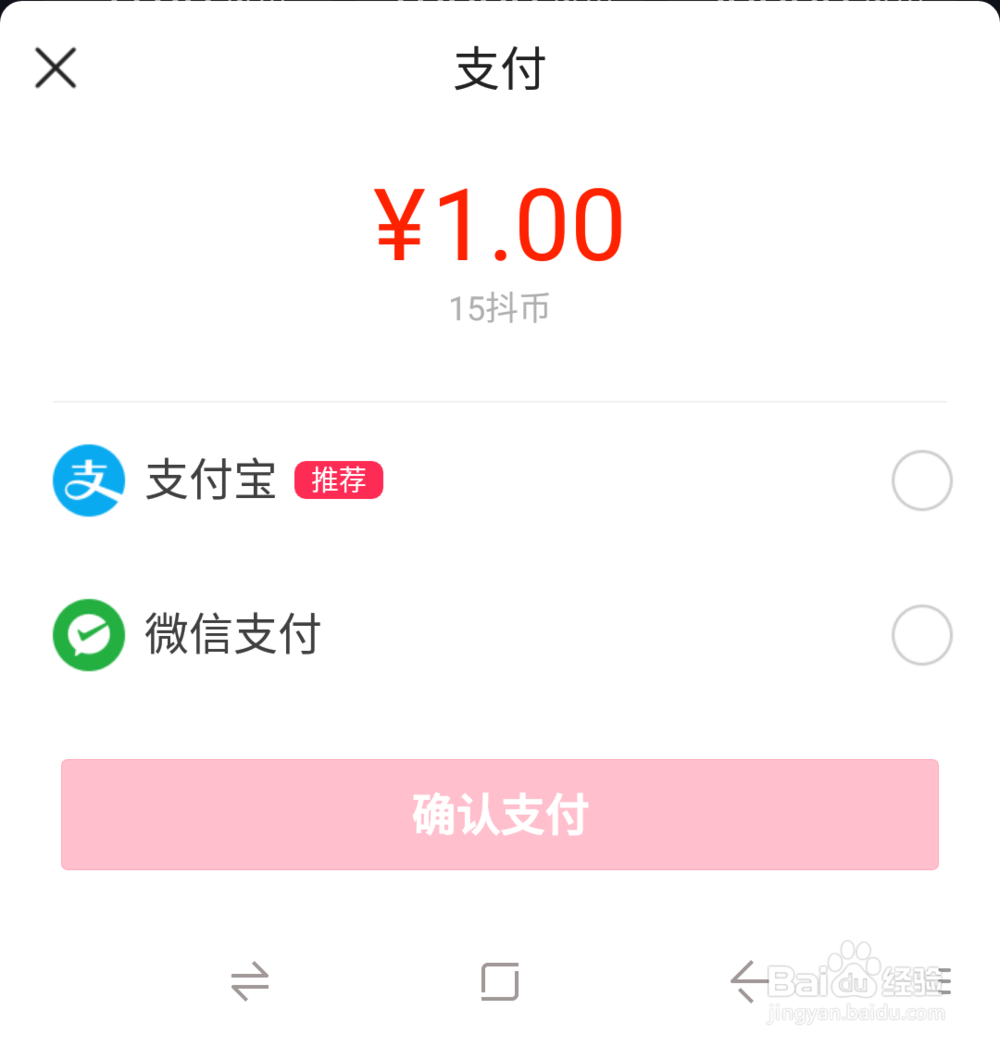
Task: Tap 确认支付 to confirm payment
Action: [x=500, y=815]
